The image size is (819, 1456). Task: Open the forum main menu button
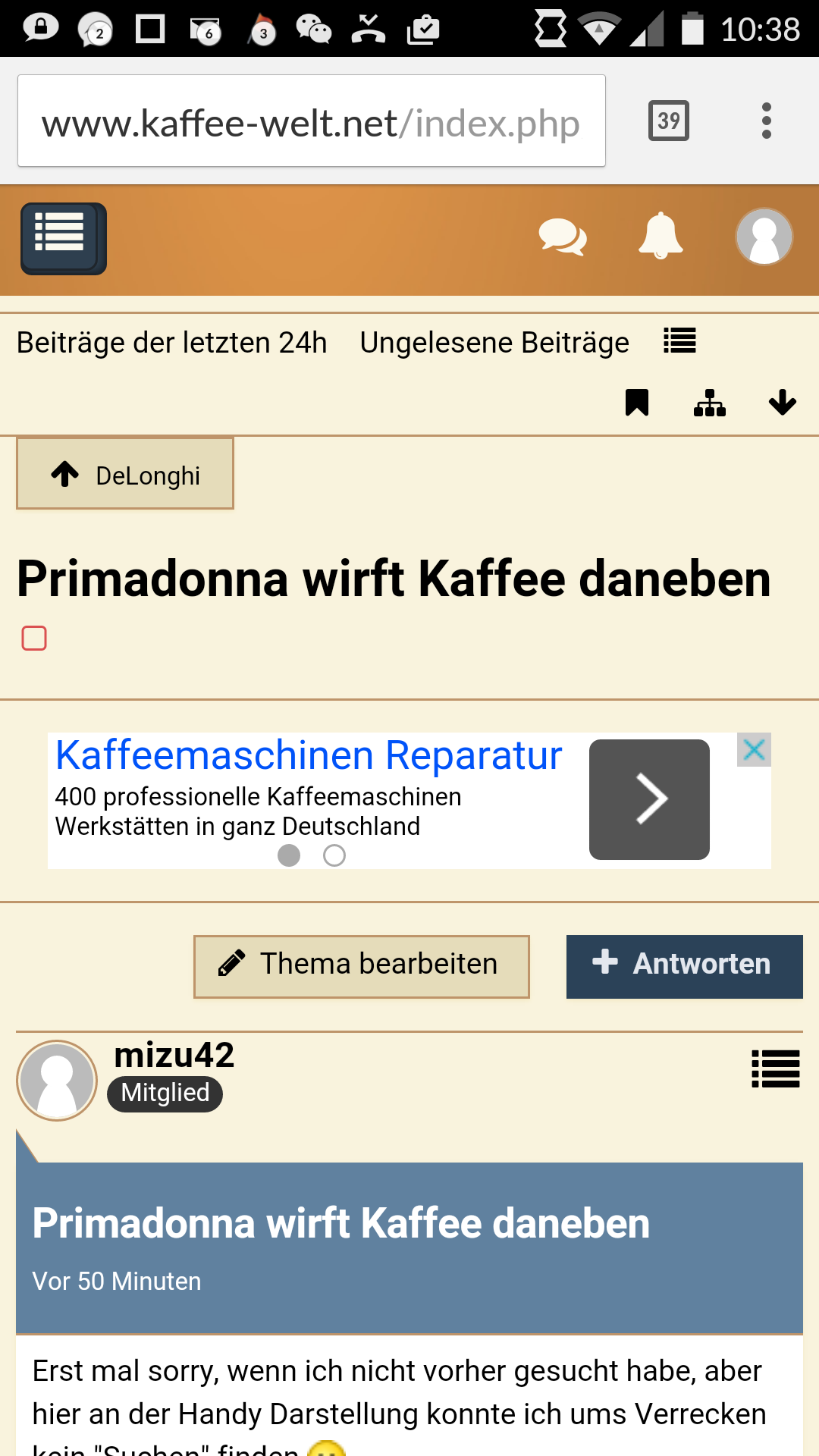tap(64, 238)
